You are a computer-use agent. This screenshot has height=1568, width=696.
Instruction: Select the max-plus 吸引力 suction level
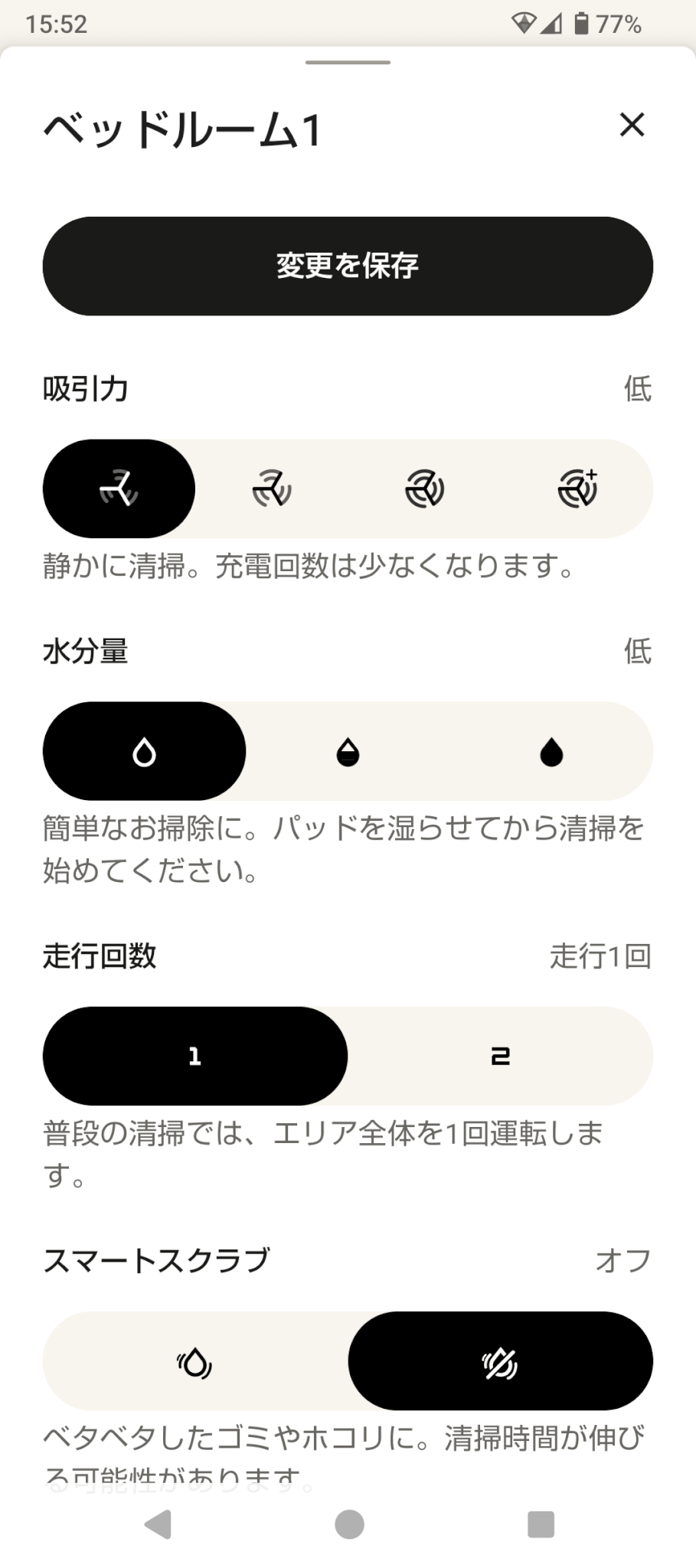click(x=577, y=488)
